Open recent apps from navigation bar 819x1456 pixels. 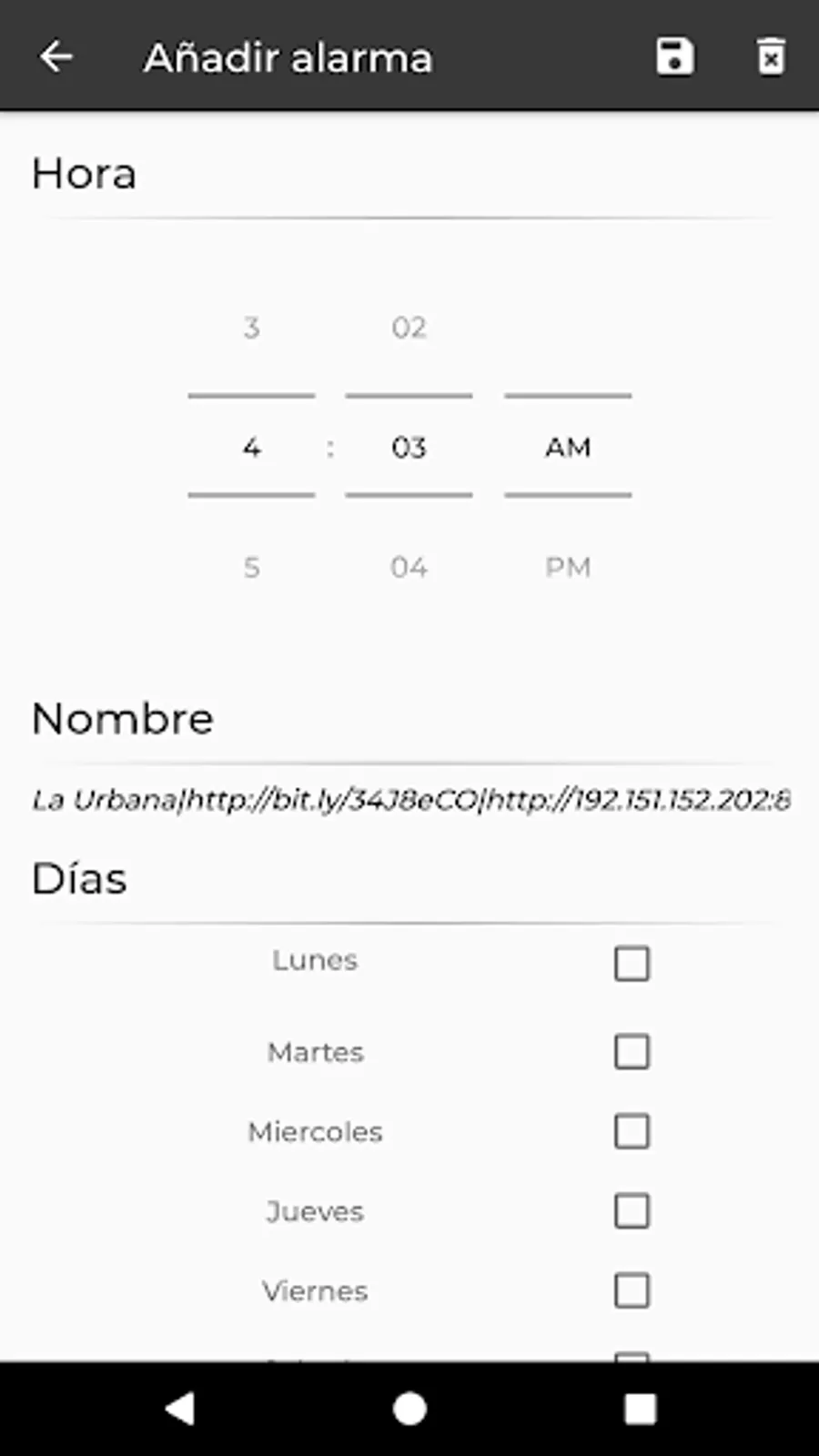[640, 1409]
